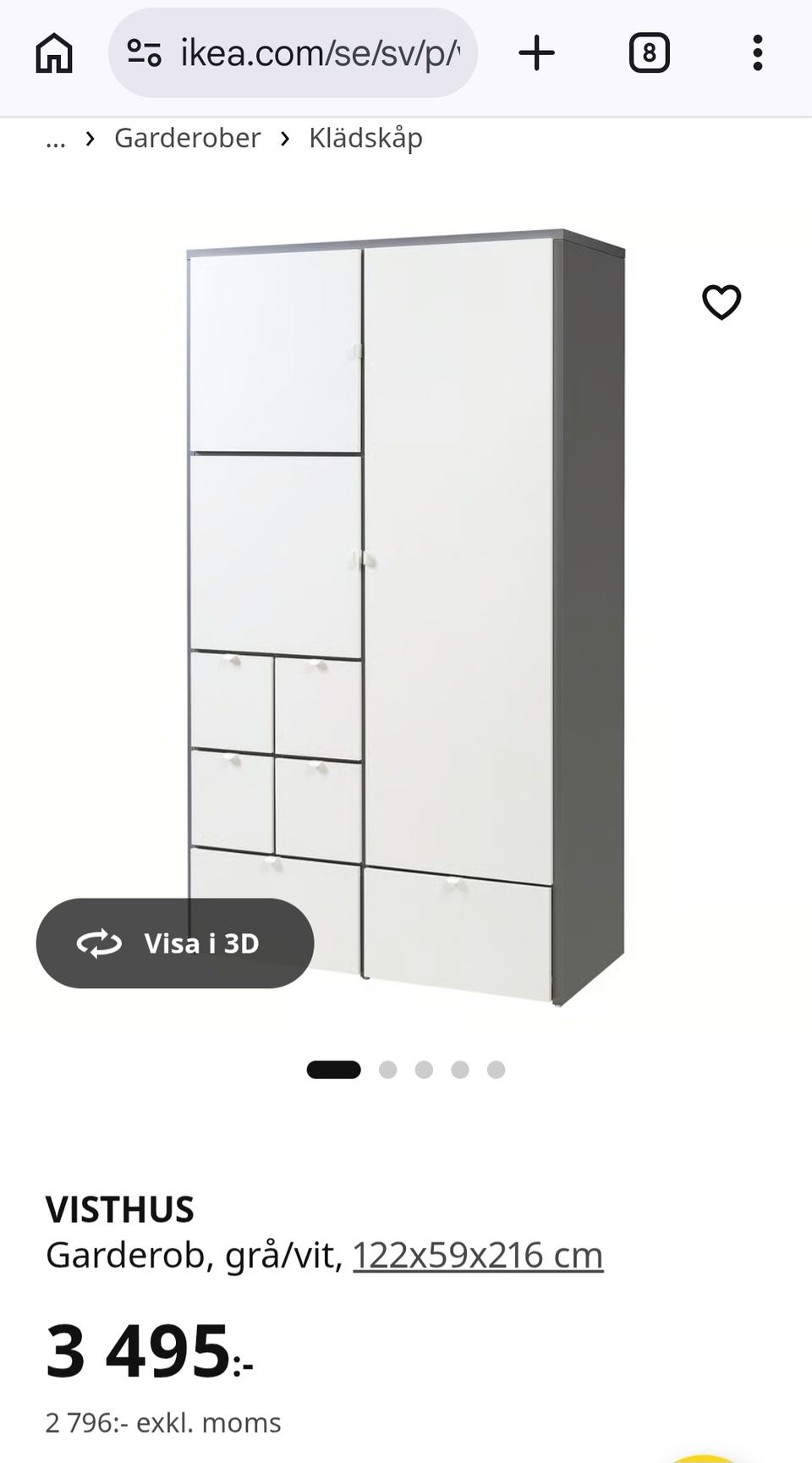
Task: Go to the Klädskåp breadcrumb category
Action: pos(365,138)
